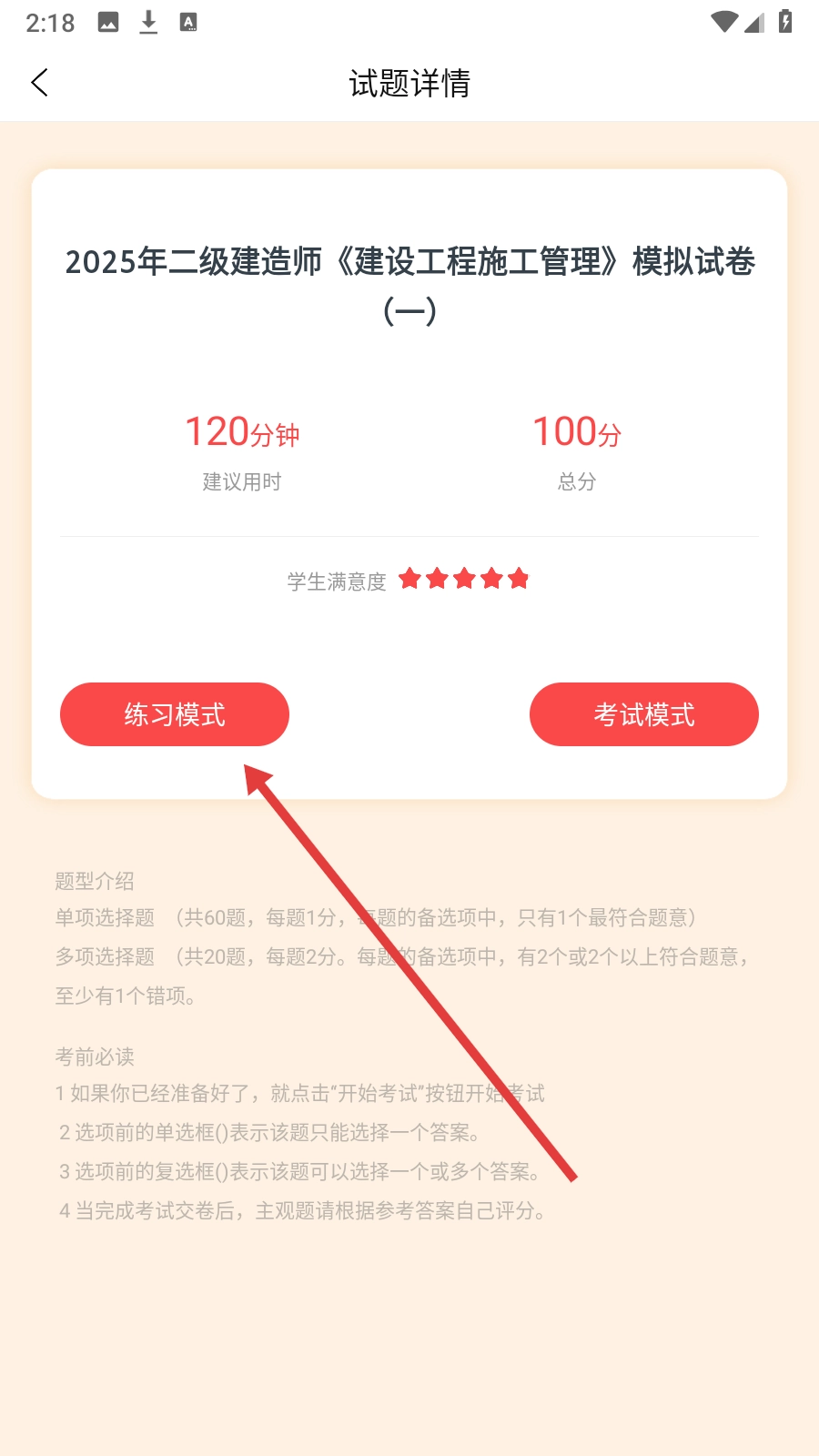Start the 练习模式 practice mode
The width and height of the screenshot is (819, 1456).
coord(175,714)
